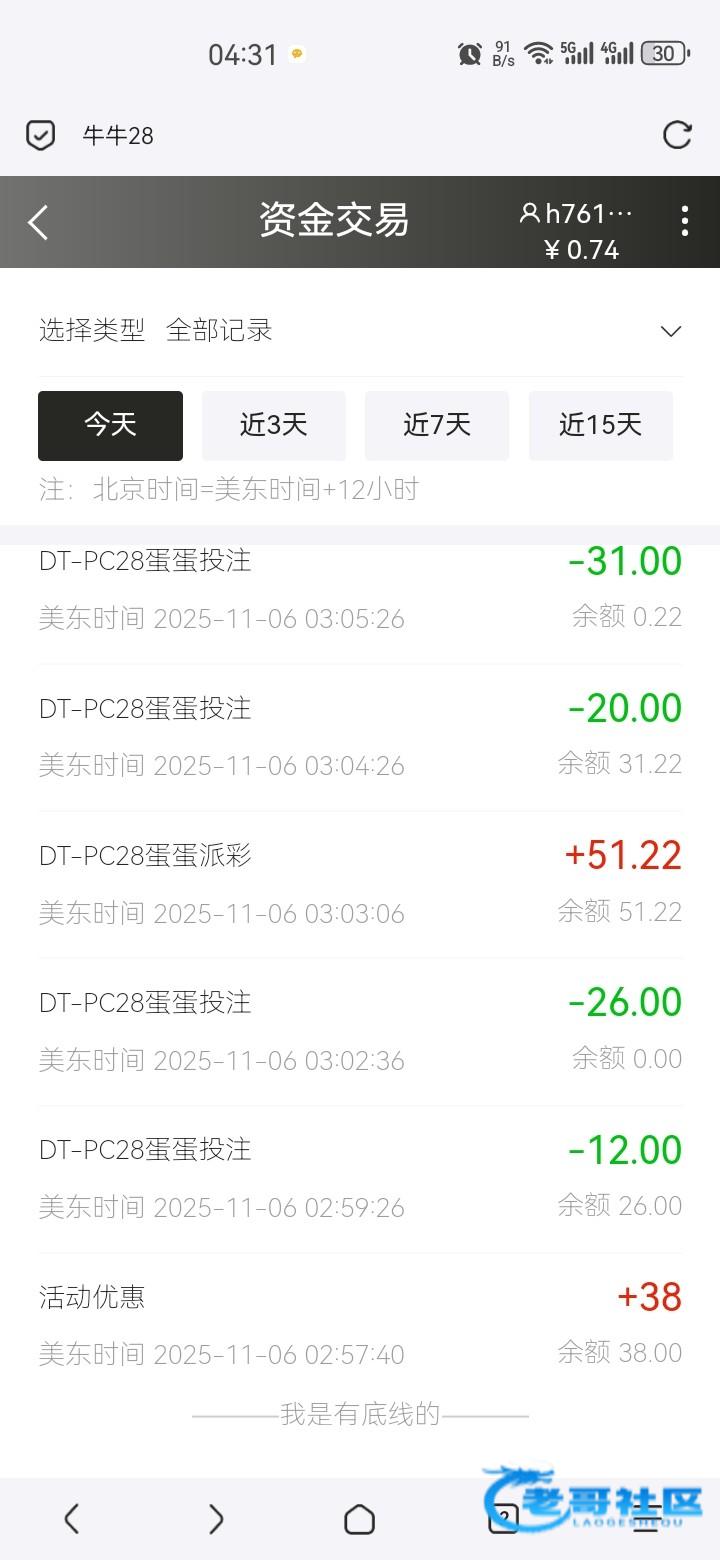720x1560 pixels.
Task: Open account info h761 in header
Action: [577, 214]
